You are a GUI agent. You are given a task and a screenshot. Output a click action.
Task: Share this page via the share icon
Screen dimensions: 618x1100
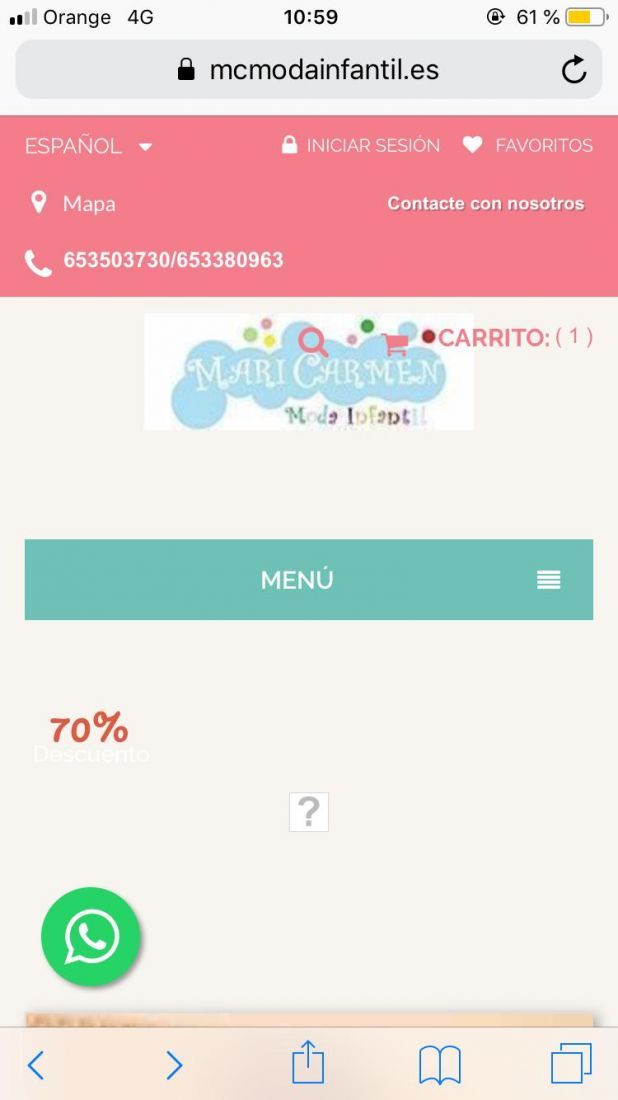(x=308, y=1063)
